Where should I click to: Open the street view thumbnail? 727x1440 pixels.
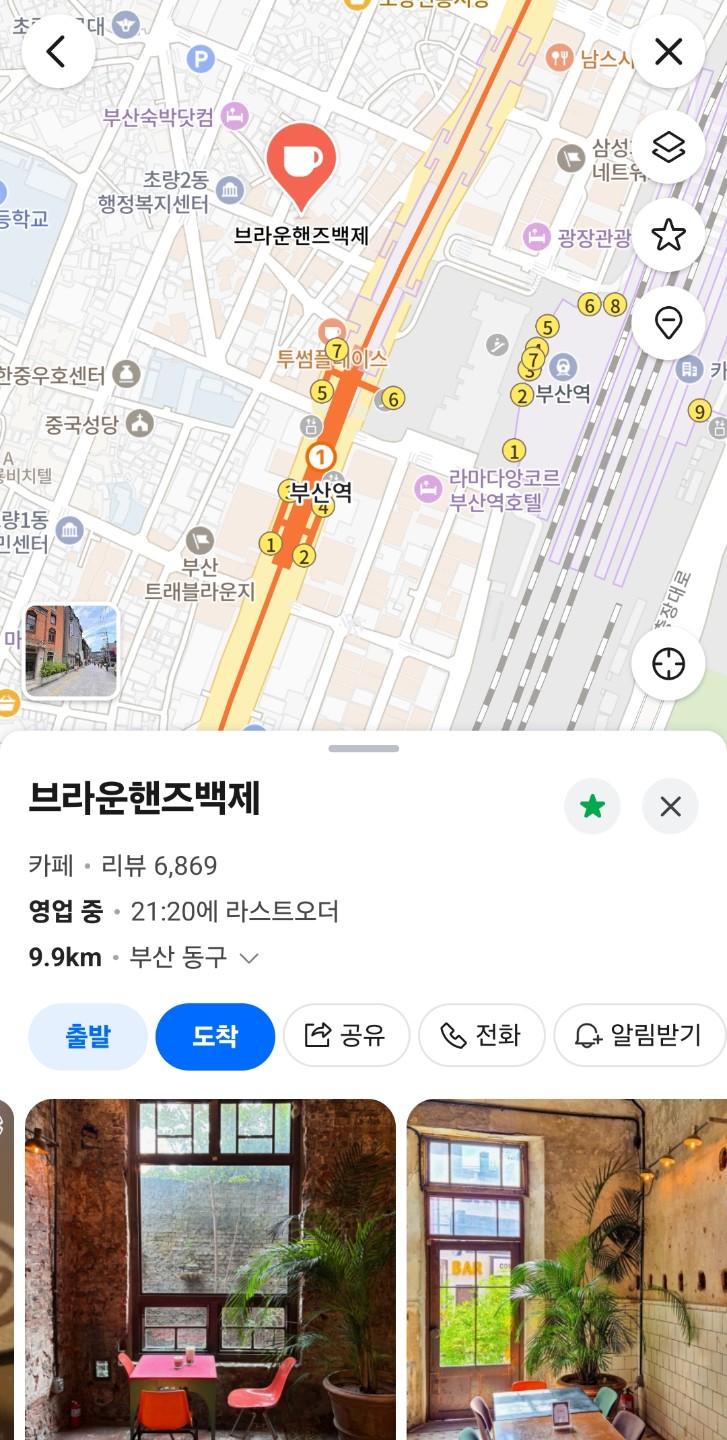coord(71,651)
